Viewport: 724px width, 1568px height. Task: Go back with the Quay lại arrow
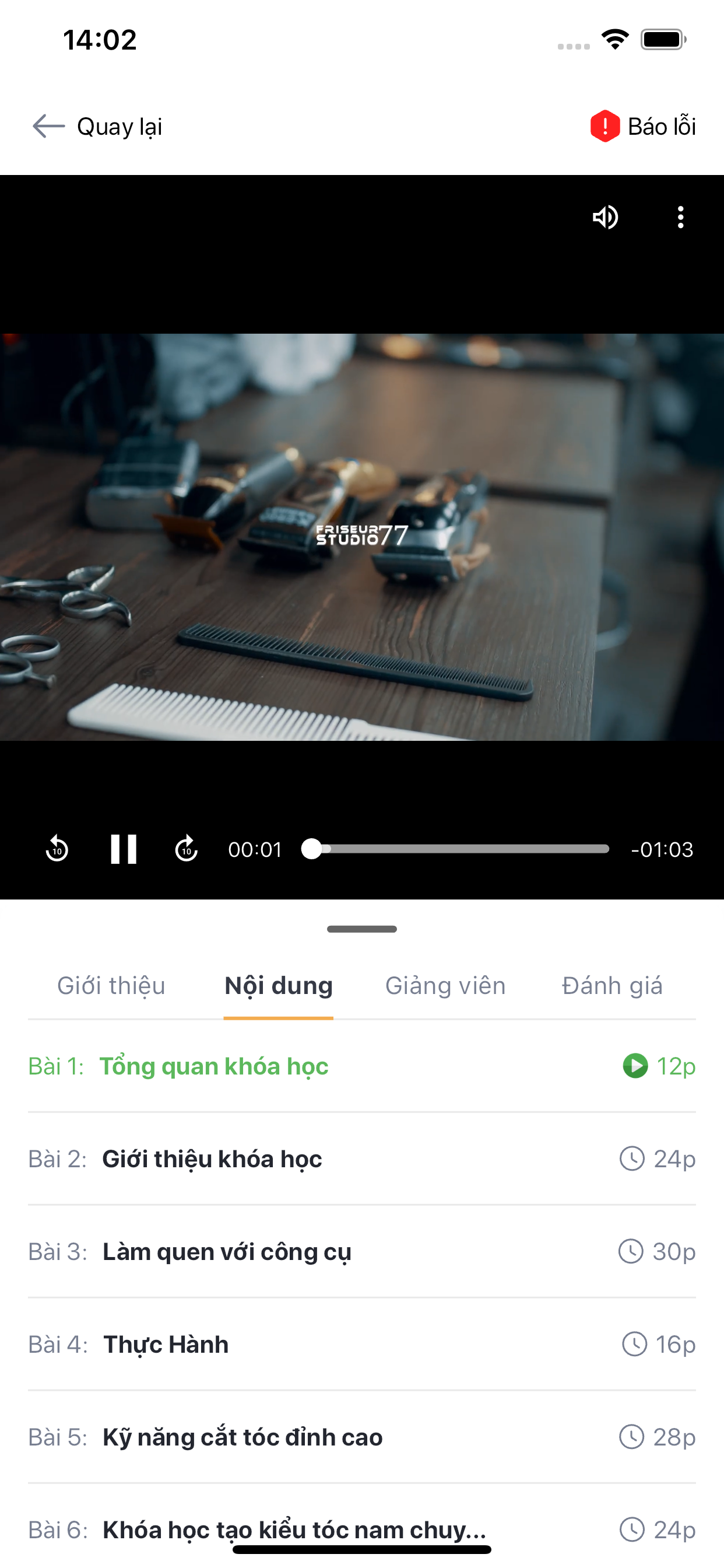pyautogui.click(x=48, y=127)
